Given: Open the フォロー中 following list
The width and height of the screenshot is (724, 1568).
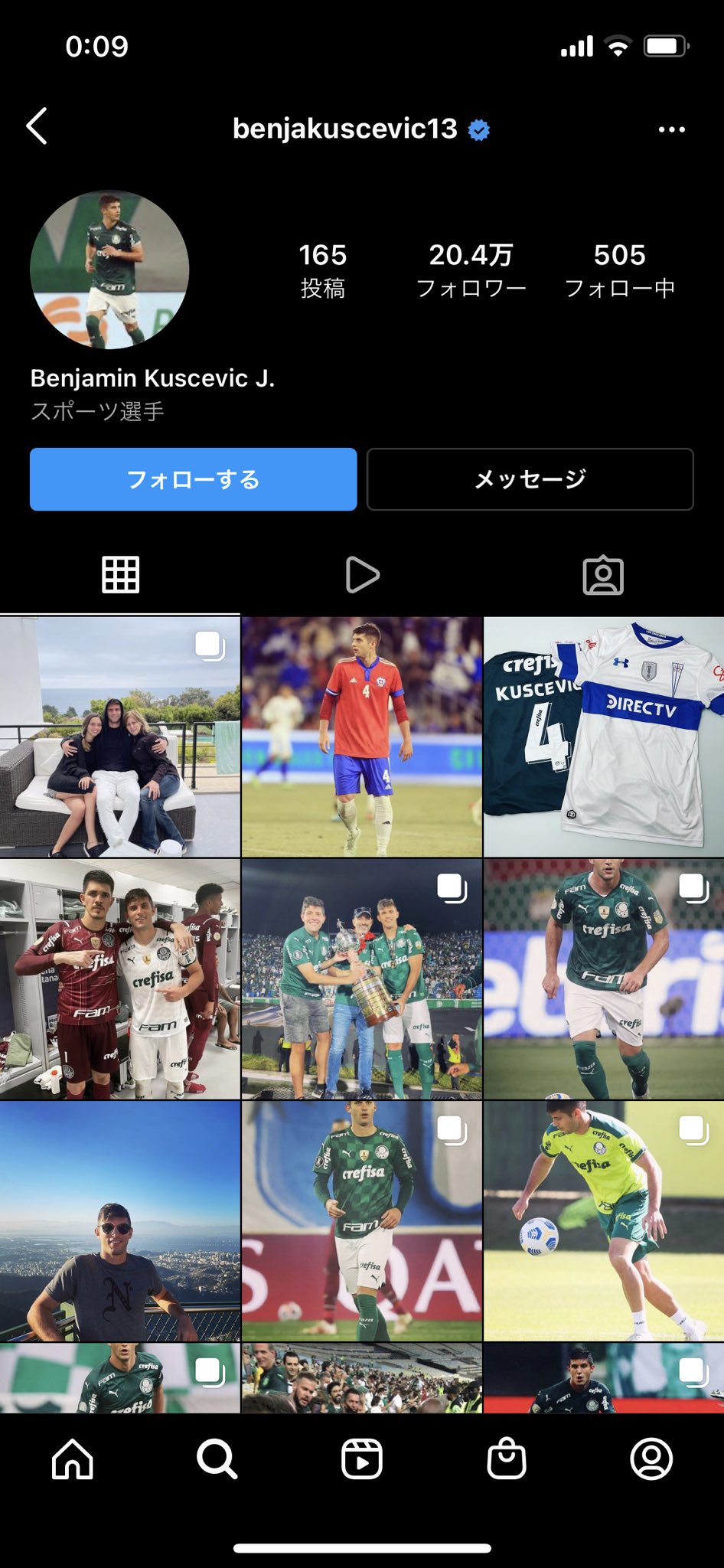Looking at the screenshot, I should pyautogui.click(x=619, y=269).
